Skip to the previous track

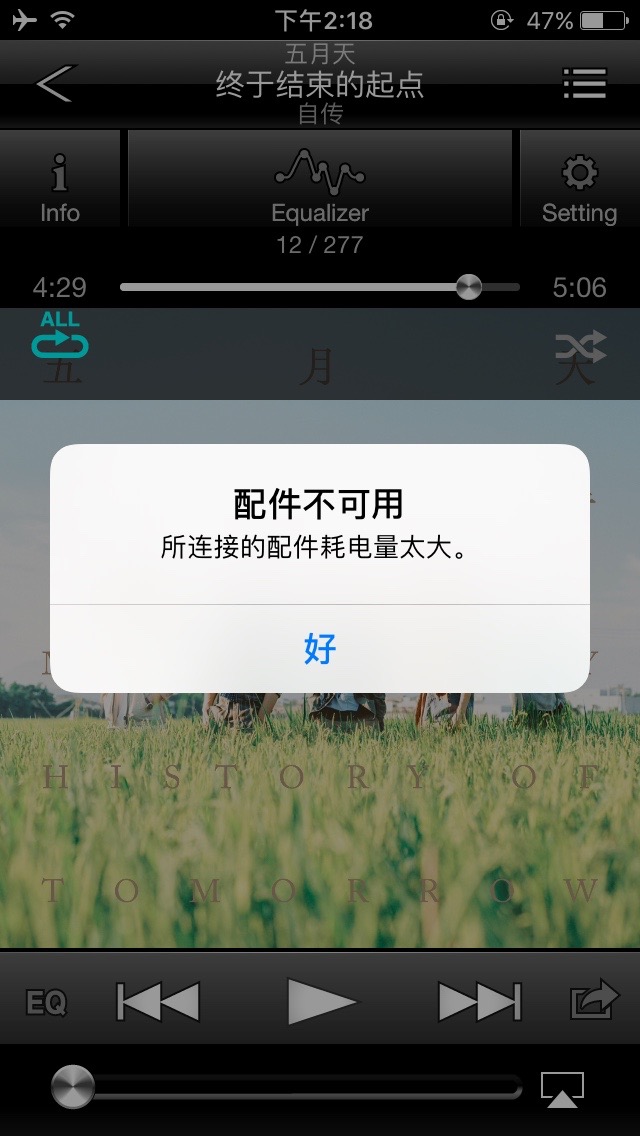click(x=158, y=1001)
